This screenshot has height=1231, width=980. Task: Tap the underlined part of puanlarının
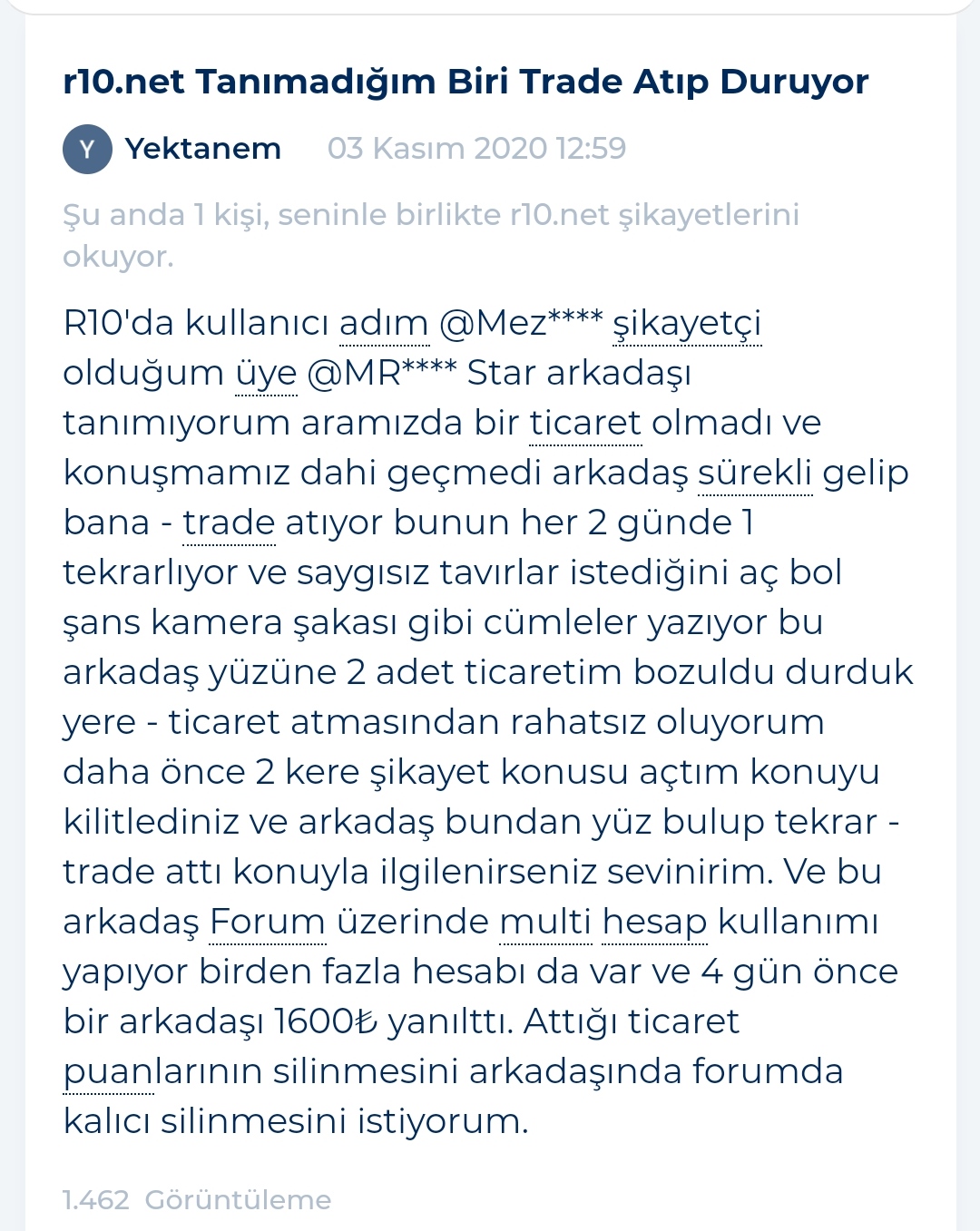(x=109, y=1073)
